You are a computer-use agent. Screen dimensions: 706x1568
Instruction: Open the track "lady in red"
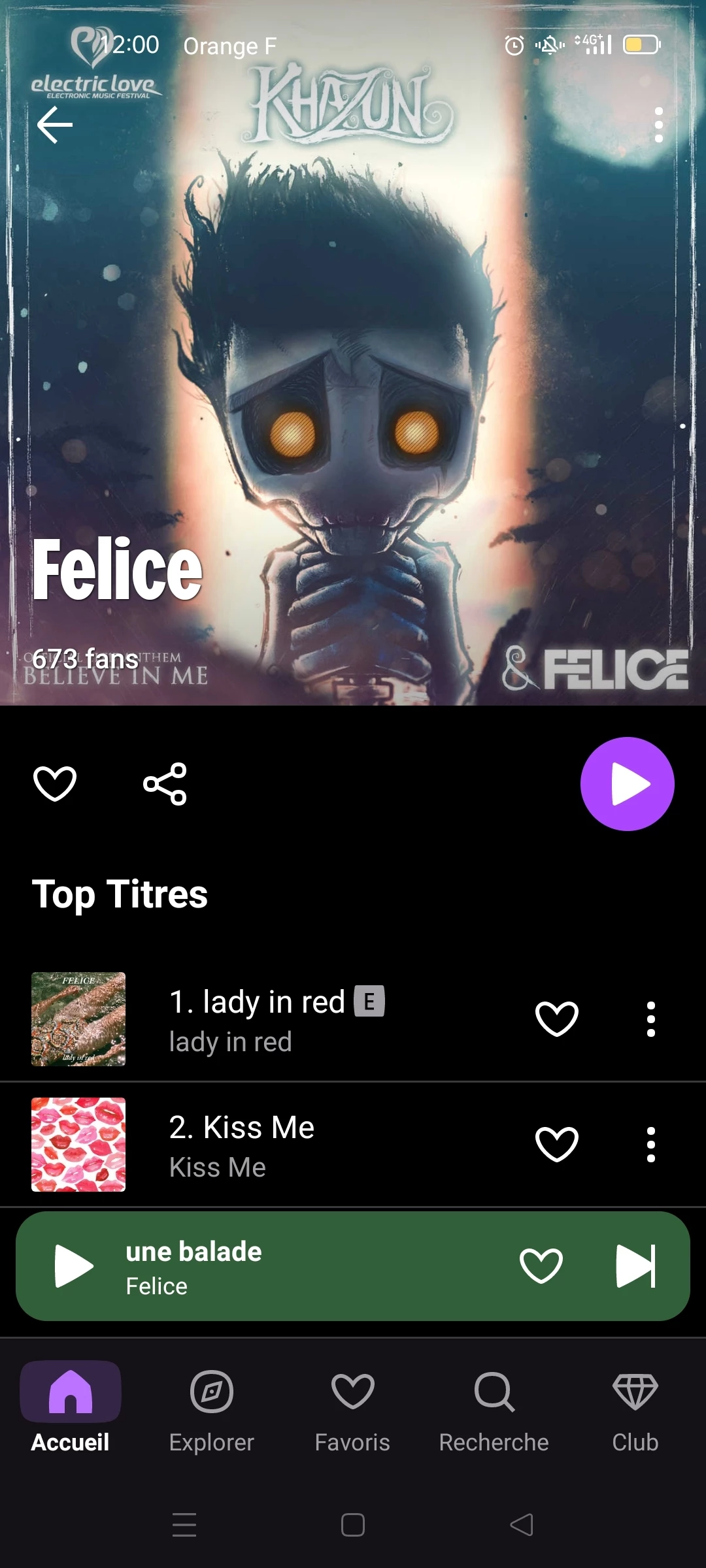coord(275,1019)
